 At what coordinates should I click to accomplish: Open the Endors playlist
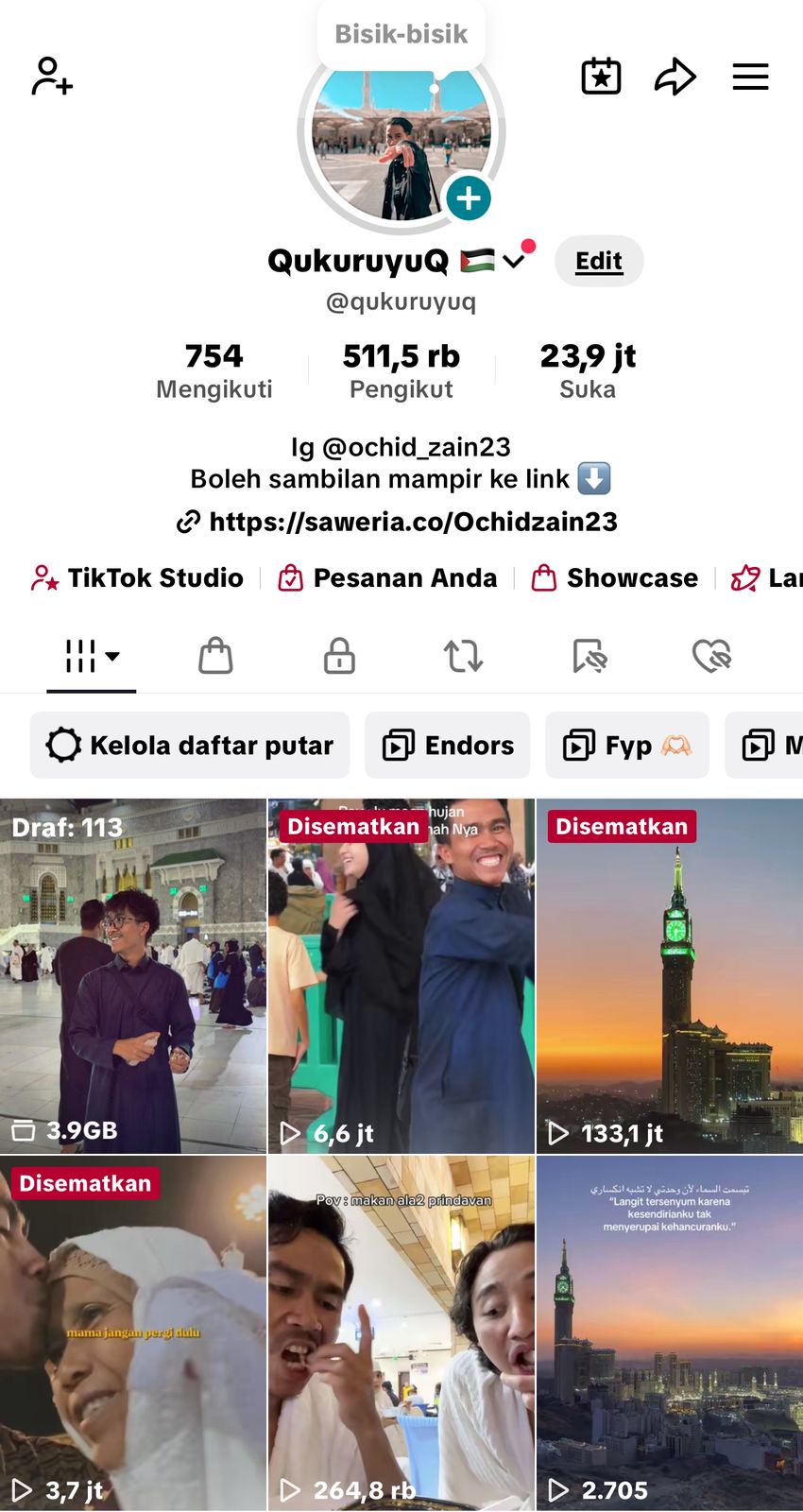pos(448,746)
